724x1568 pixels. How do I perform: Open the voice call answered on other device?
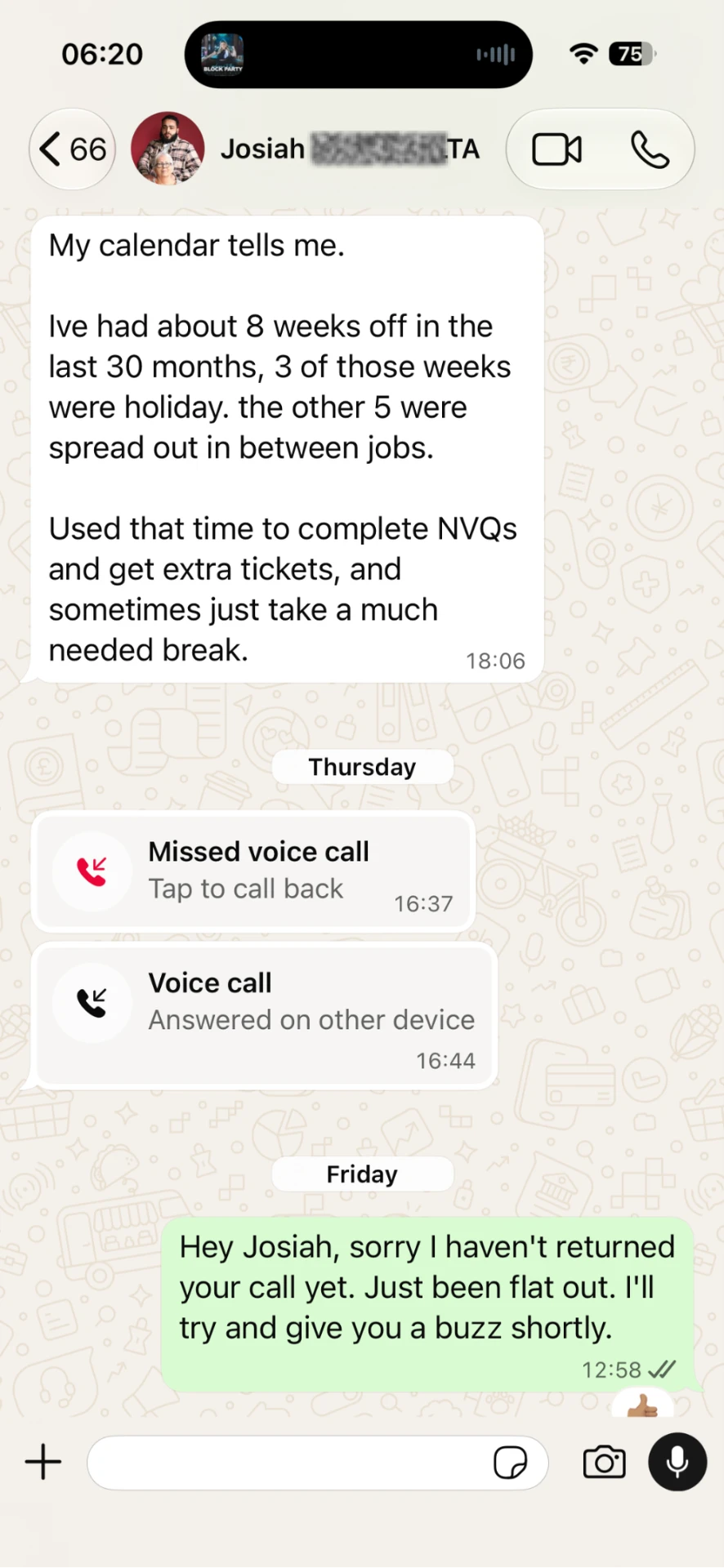click(266, 1015)
